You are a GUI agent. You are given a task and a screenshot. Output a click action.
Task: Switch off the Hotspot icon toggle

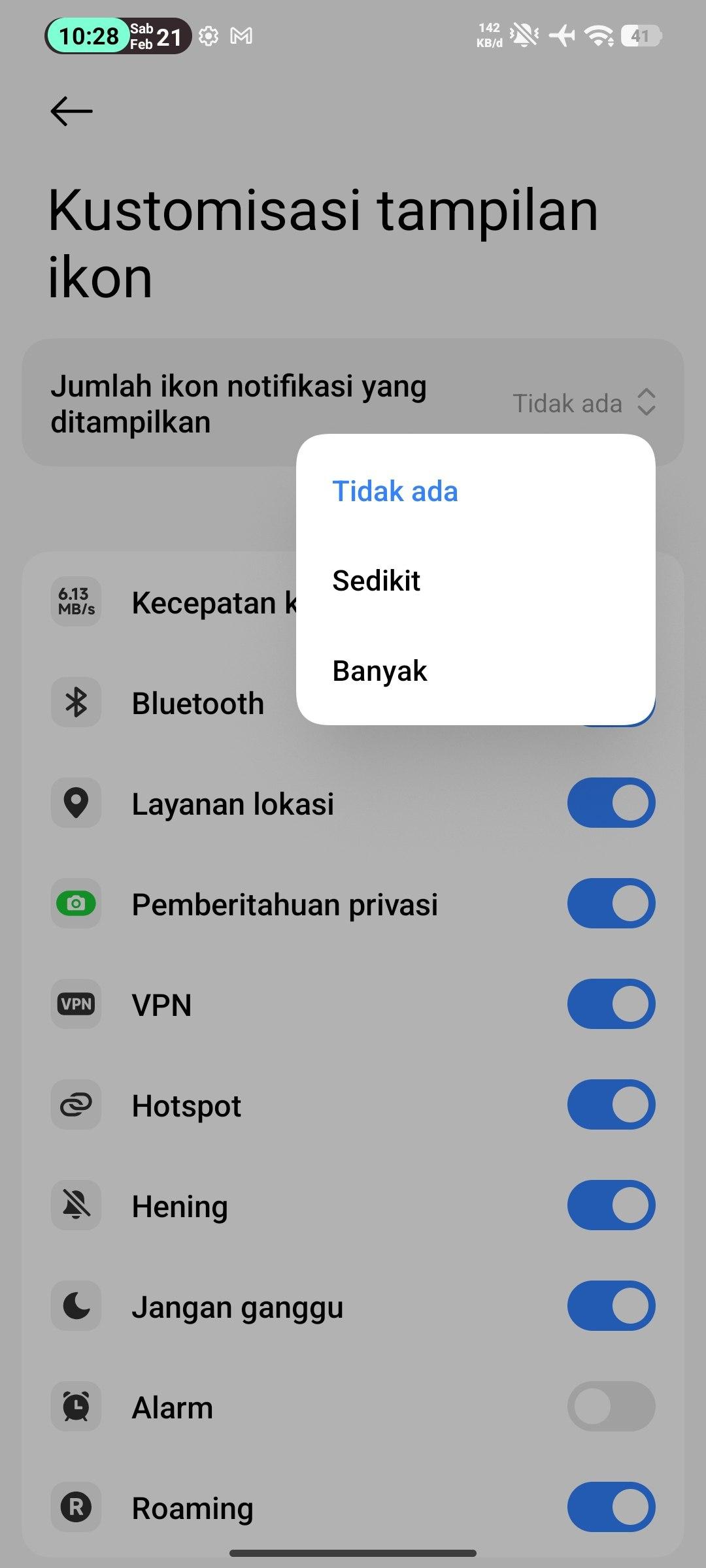coord(611,1105)
